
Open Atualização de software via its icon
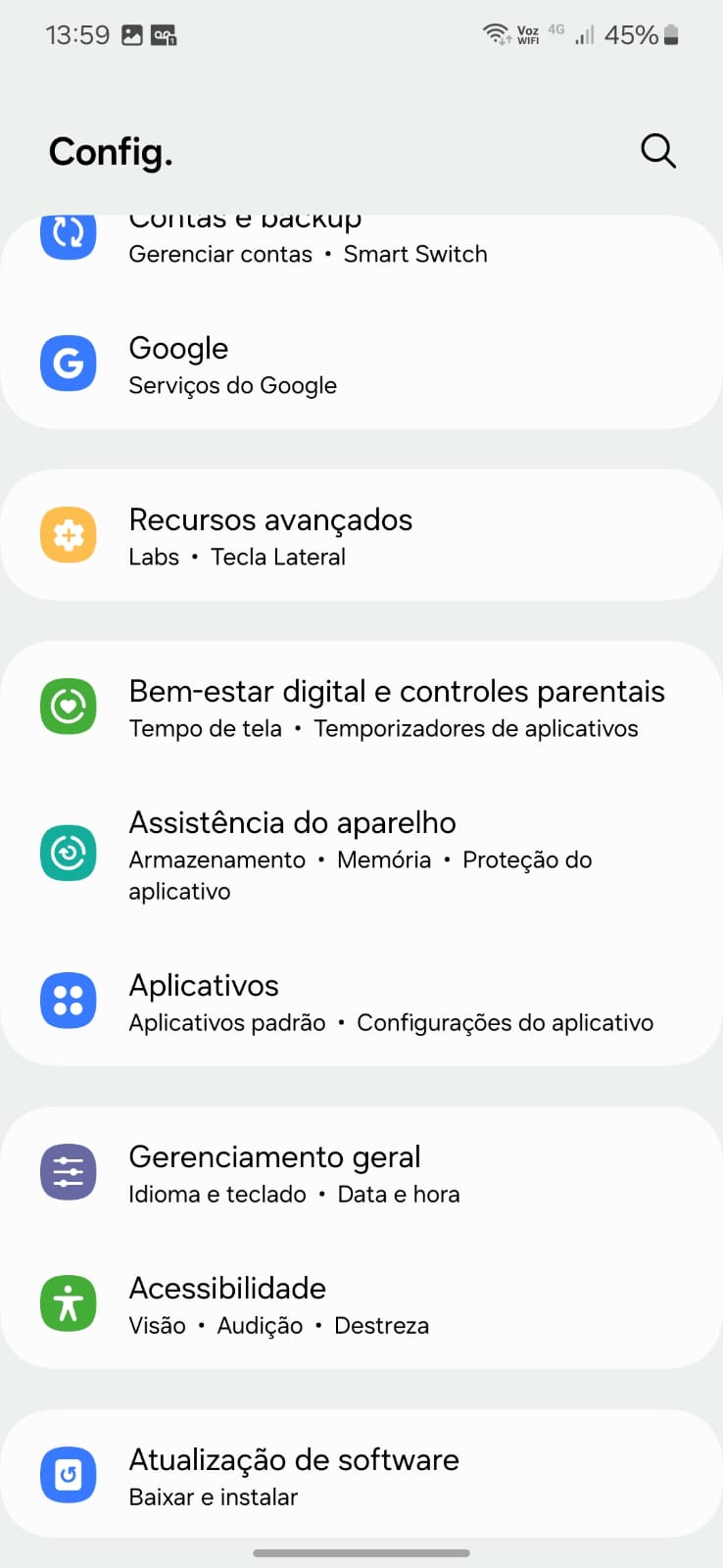68,1474
